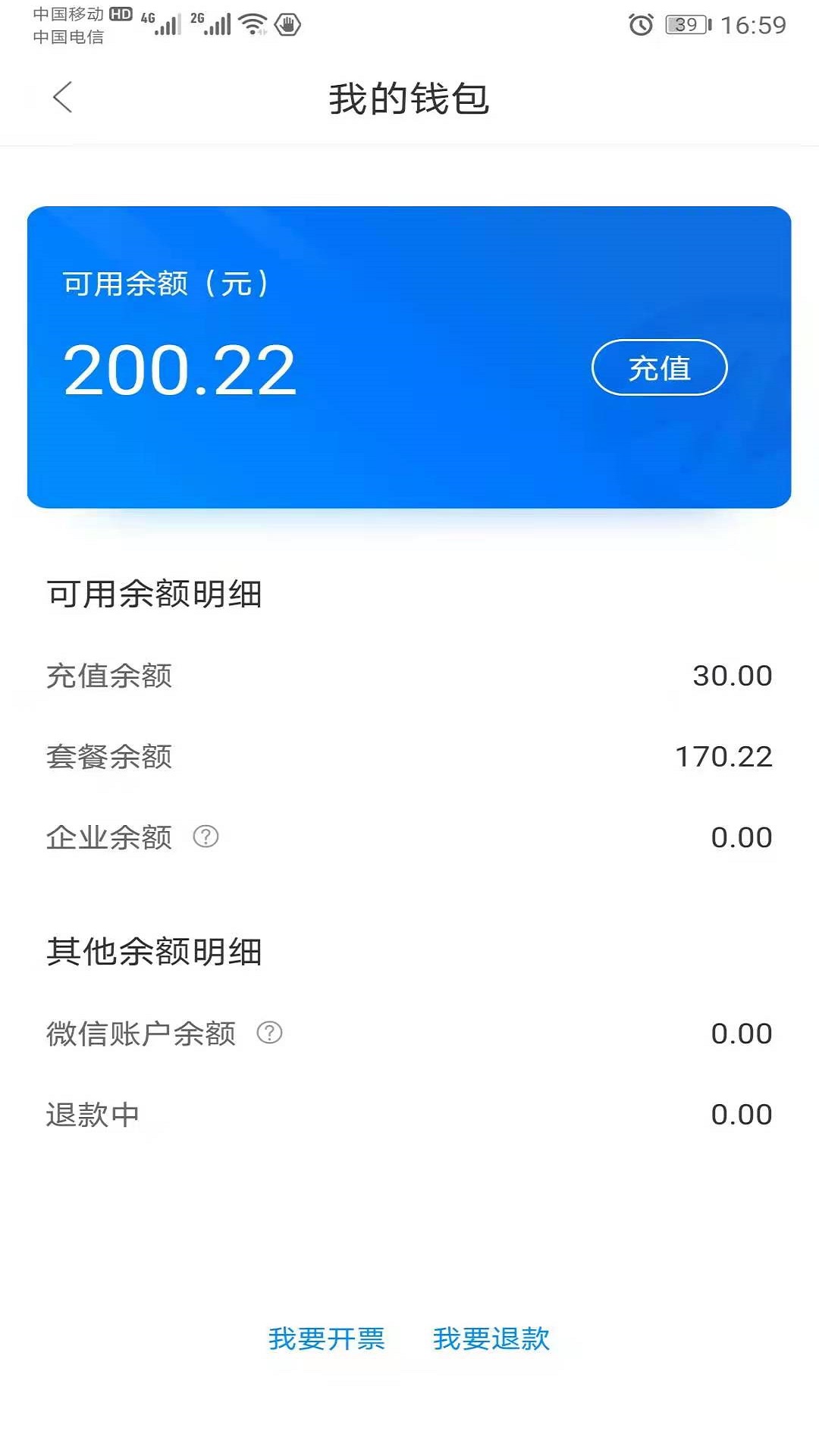Open the 微信账户余额 help question mark

click(271, 1031)
